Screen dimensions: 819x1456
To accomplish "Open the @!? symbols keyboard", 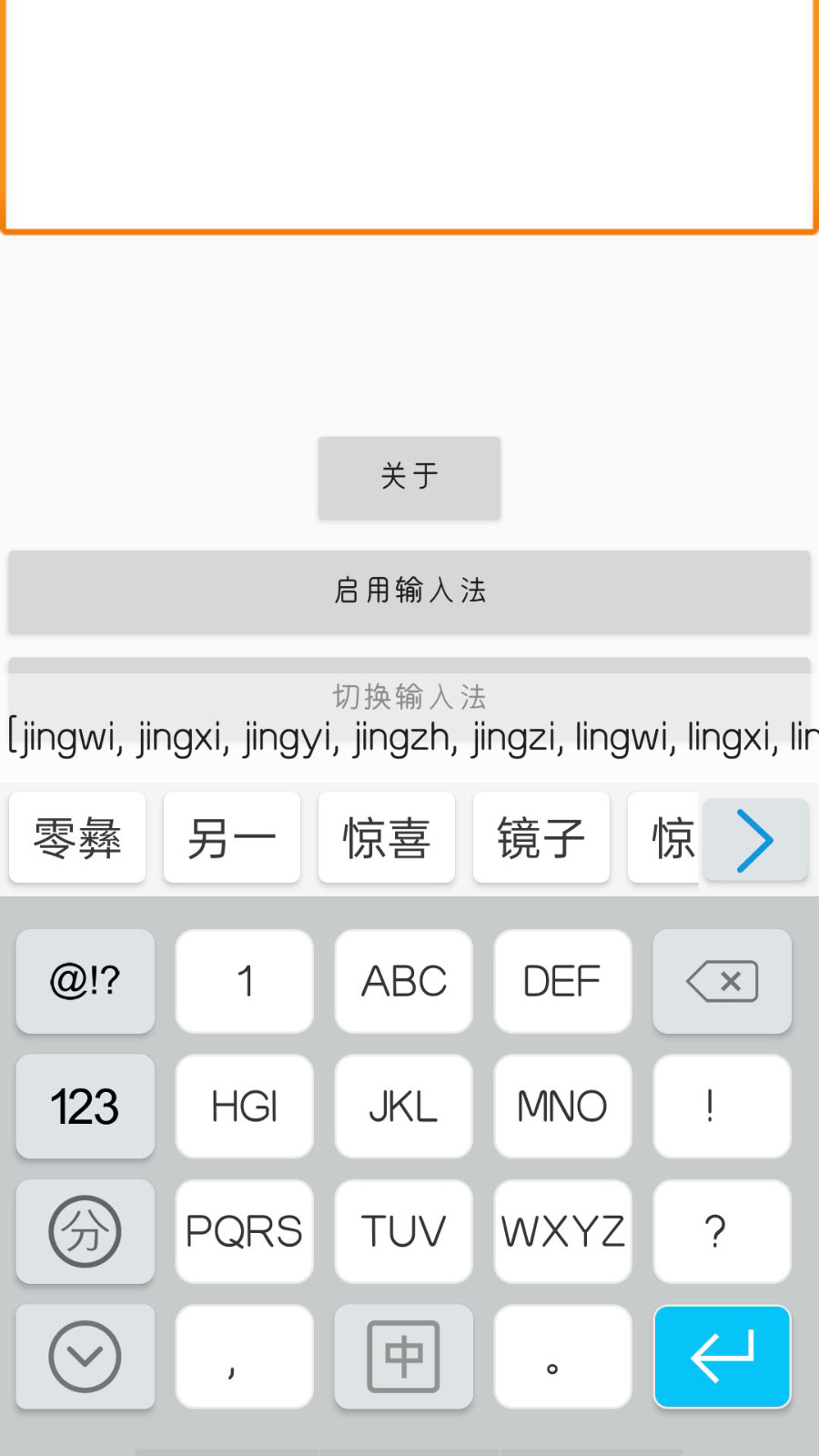I will (x=85, y=981).
